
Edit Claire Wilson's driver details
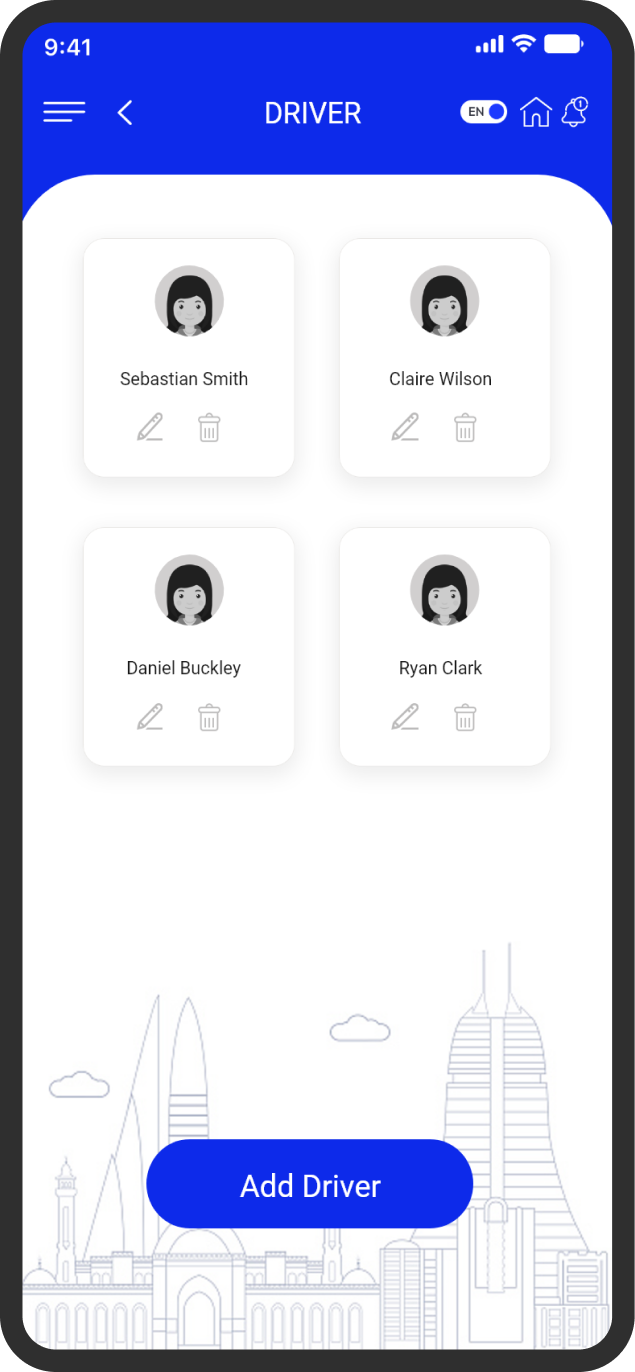pyautogui.click(x=405, y=428)
